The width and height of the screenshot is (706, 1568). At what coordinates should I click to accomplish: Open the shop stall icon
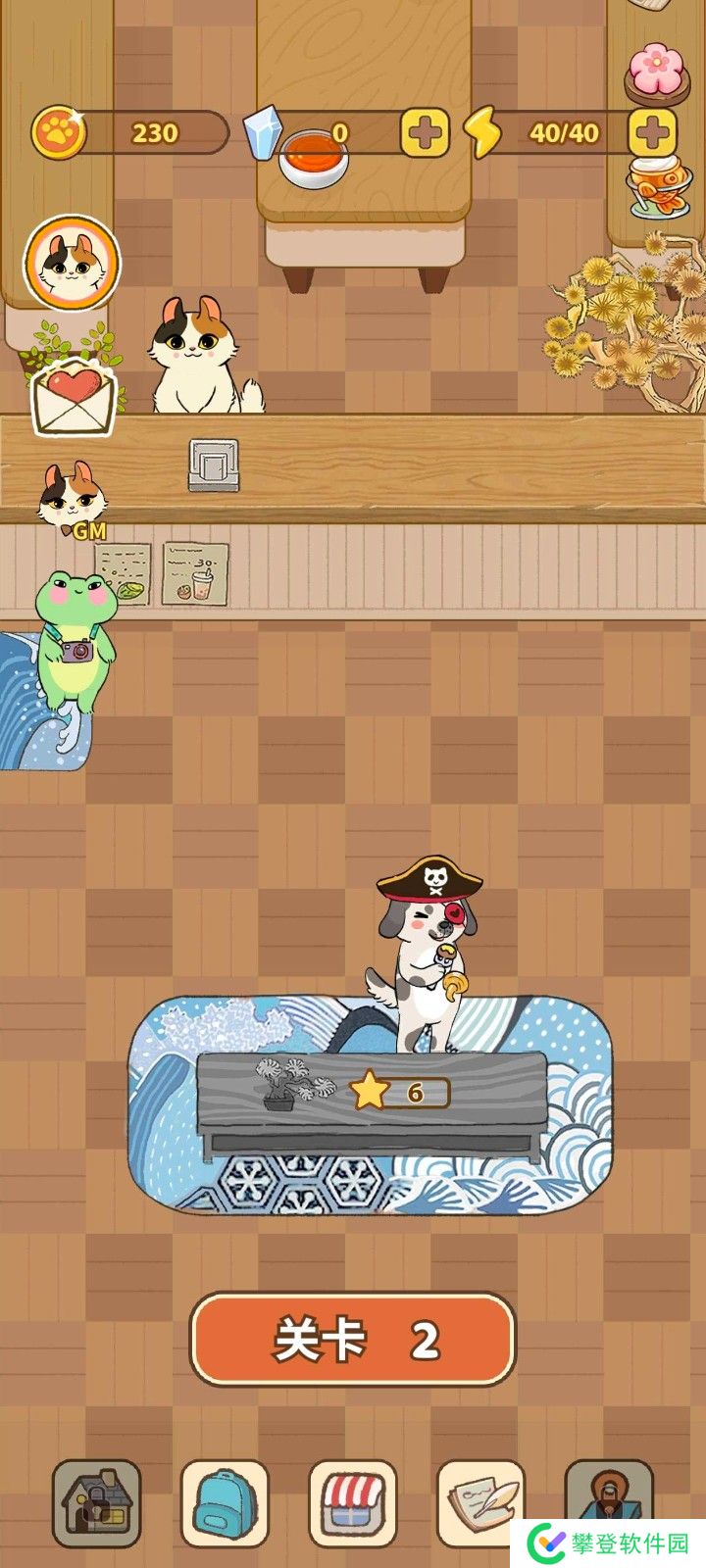pyautogui.click(x=353, y=1503)
